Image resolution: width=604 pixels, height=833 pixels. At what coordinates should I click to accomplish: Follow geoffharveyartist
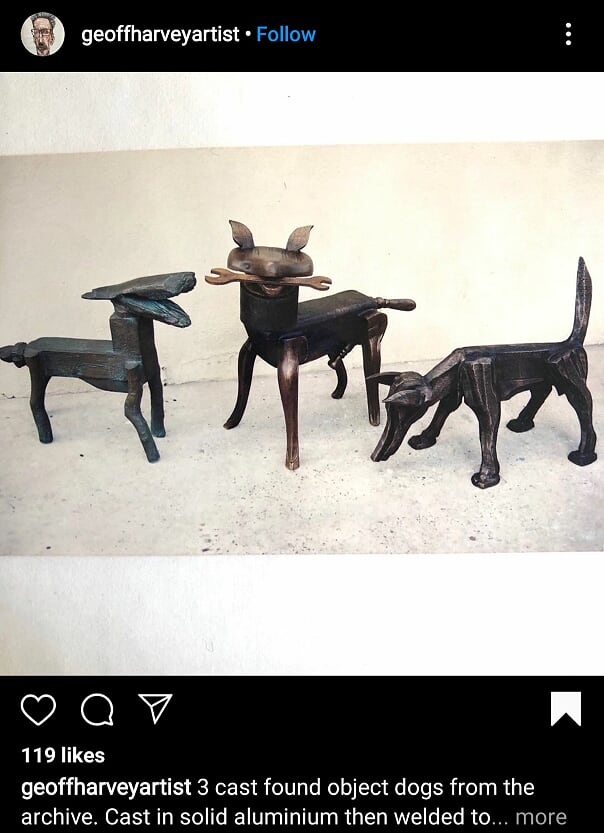click(286, 34)
